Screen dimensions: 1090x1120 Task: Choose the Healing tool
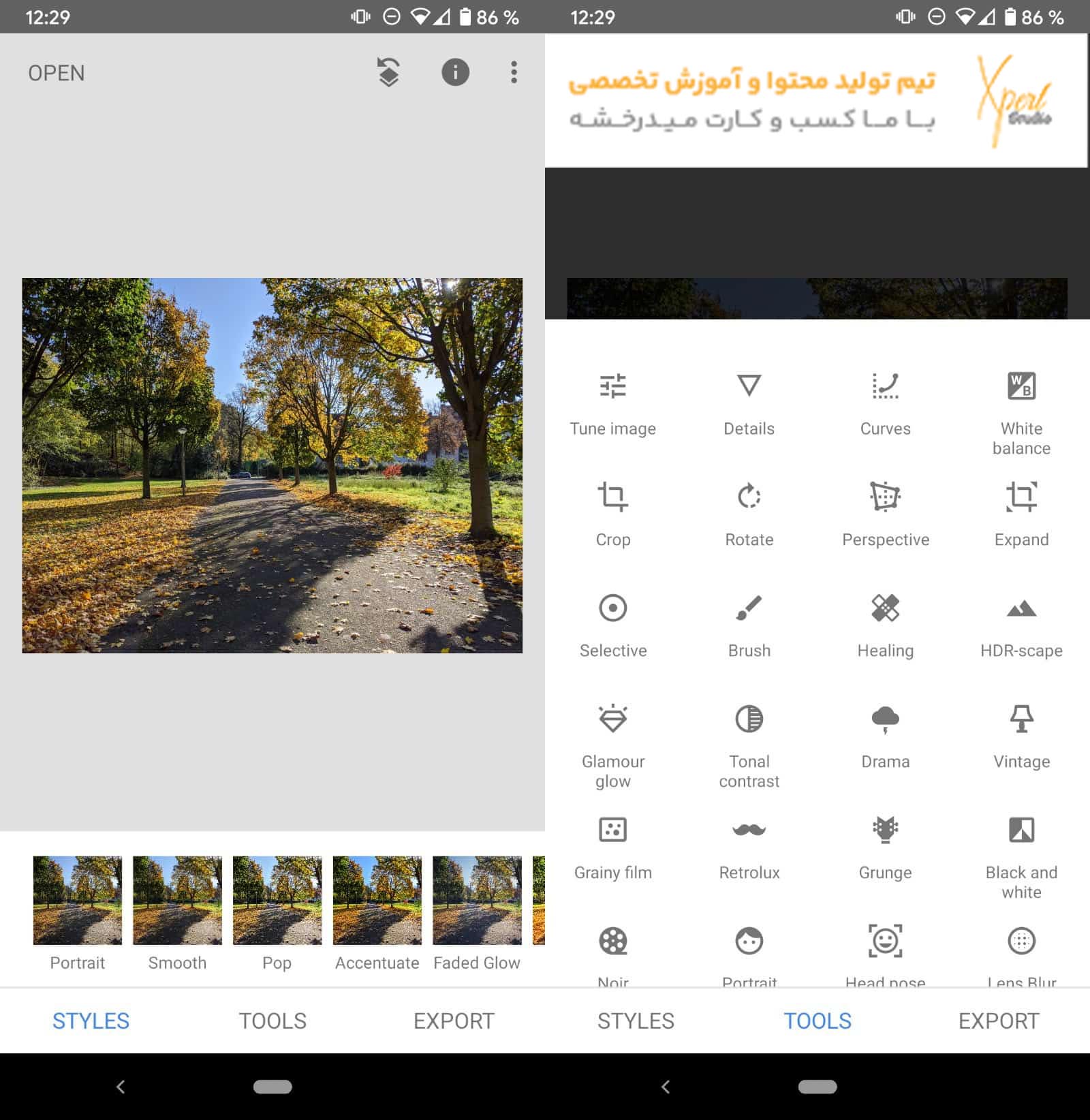point(885,624)
